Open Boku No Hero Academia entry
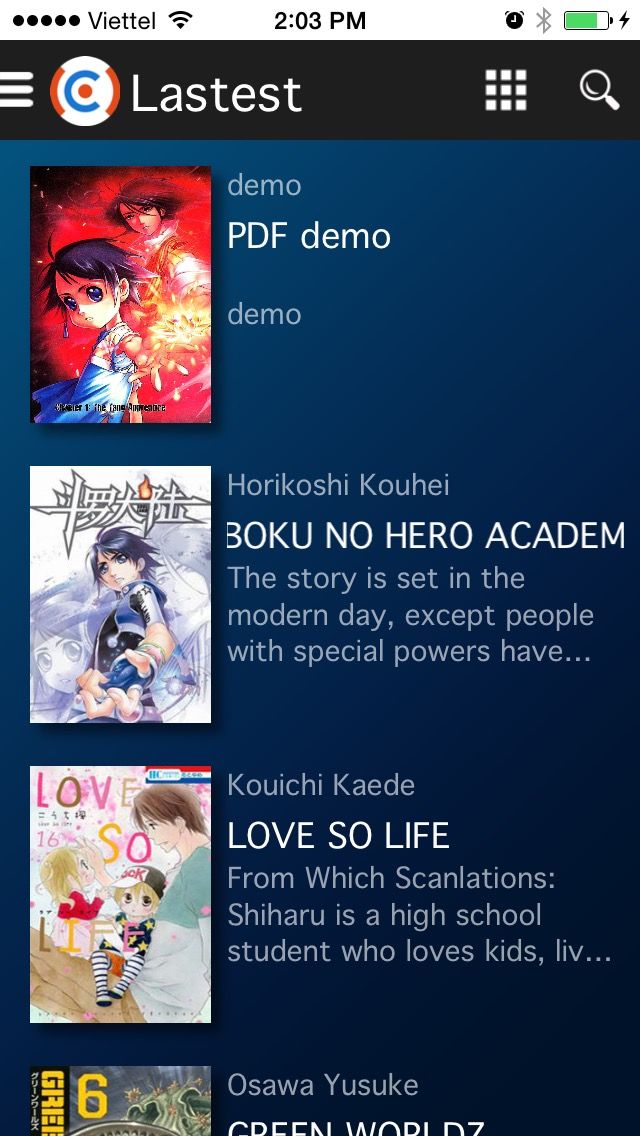The height and width of the screenshot is (1136, 640). tap(425, 536)
